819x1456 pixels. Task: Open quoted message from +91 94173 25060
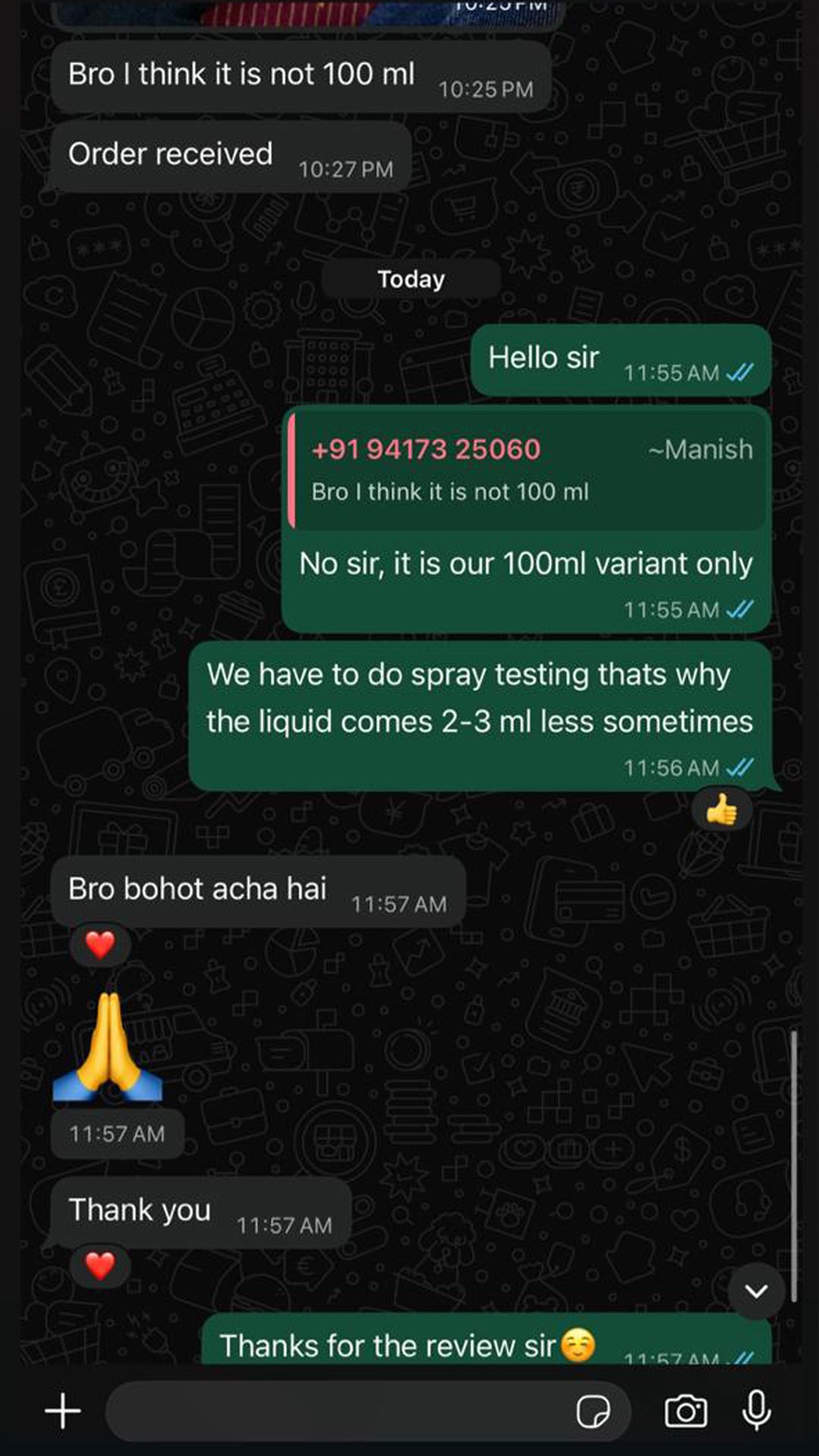coord(527,469)
